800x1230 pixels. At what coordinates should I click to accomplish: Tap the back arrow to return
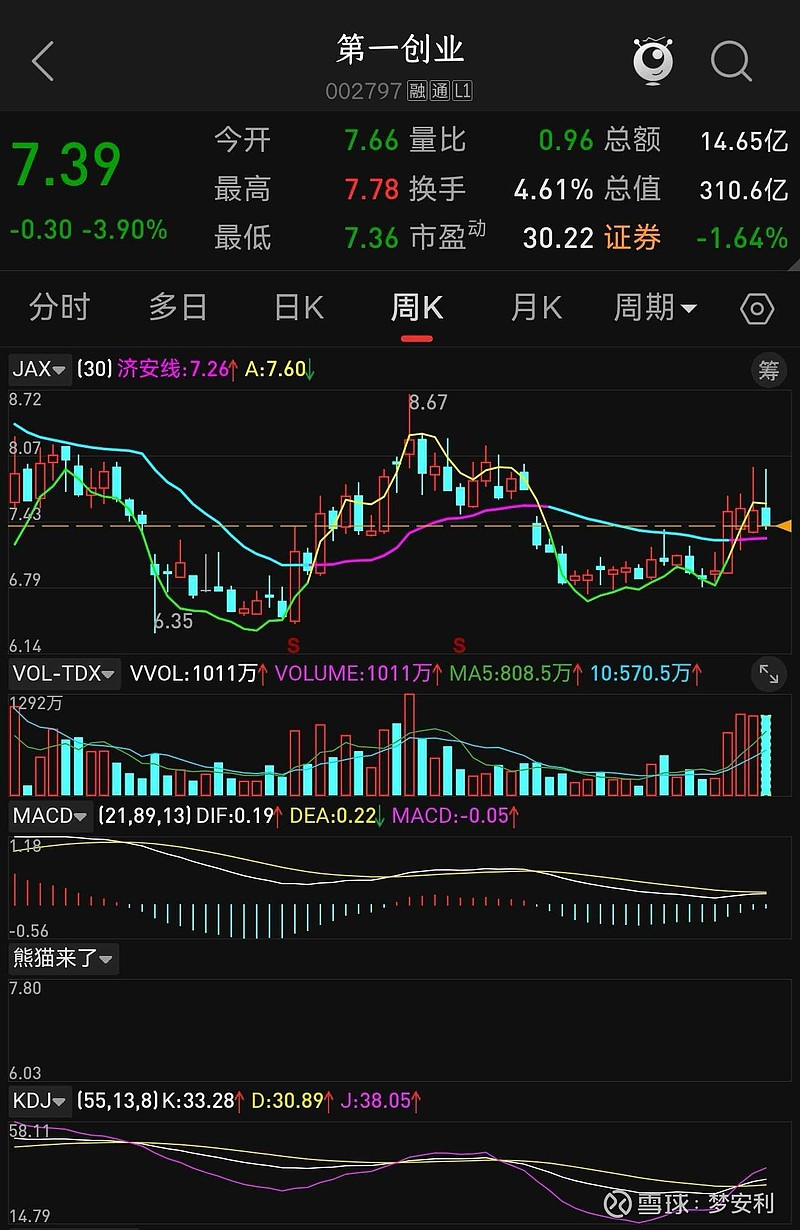tap(40, 60)
